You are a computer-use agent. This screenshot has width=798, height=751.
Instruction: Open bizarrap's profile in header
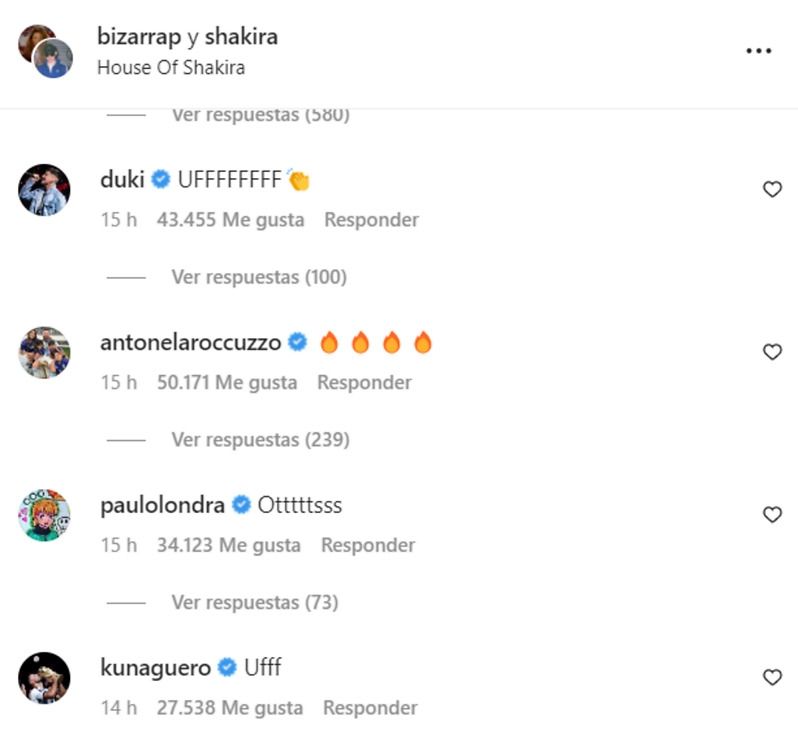(x=139, y=37)
